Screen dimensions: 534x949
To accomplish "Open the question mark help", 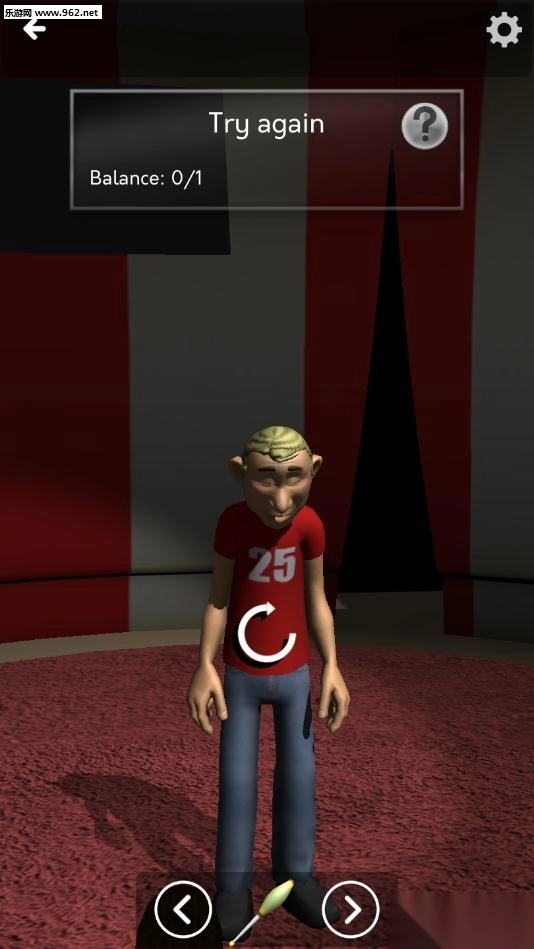I will click(424, 126).
